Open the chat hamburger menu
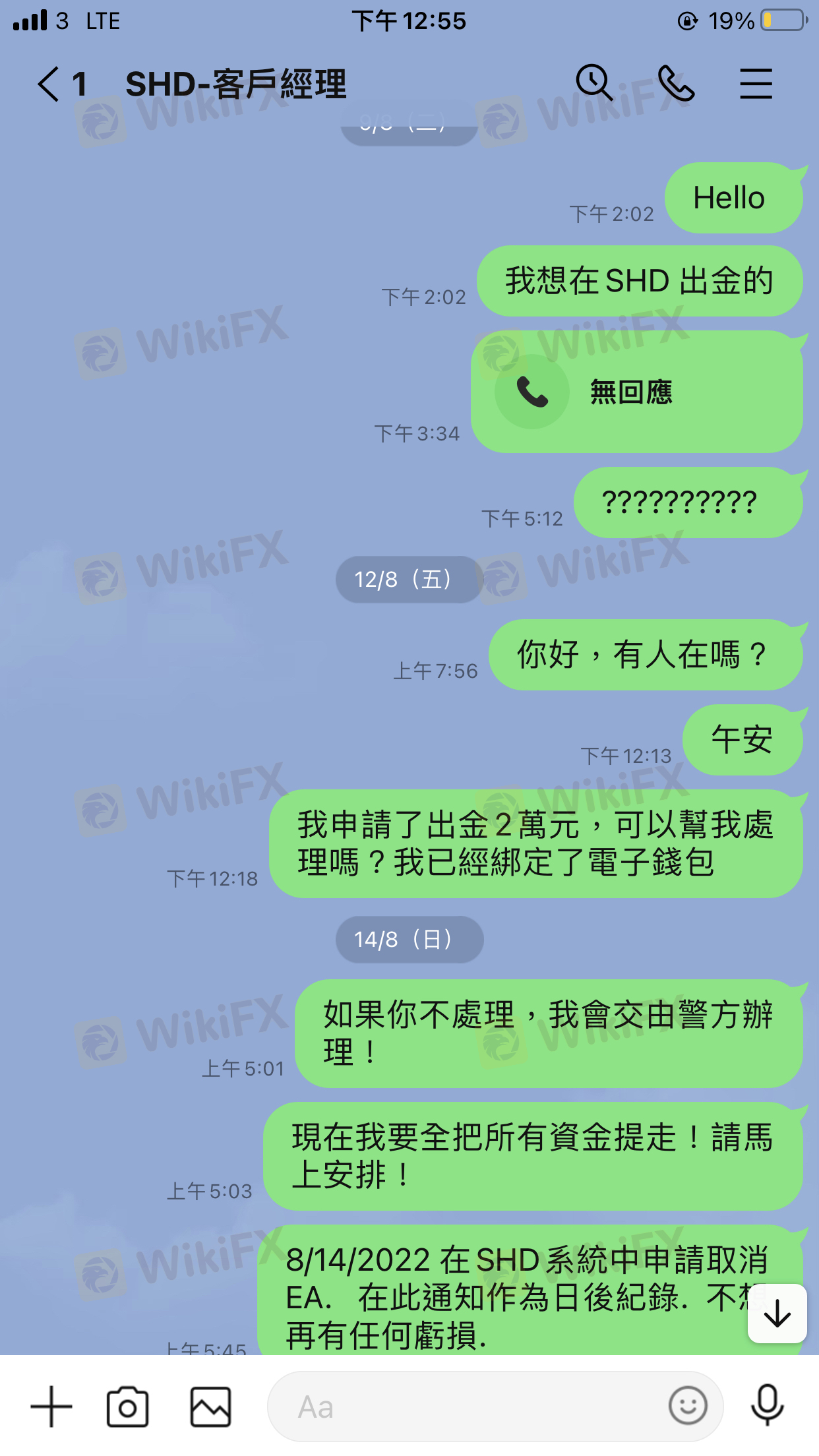Screen dimensions: 819x1456 pos(756,84)
